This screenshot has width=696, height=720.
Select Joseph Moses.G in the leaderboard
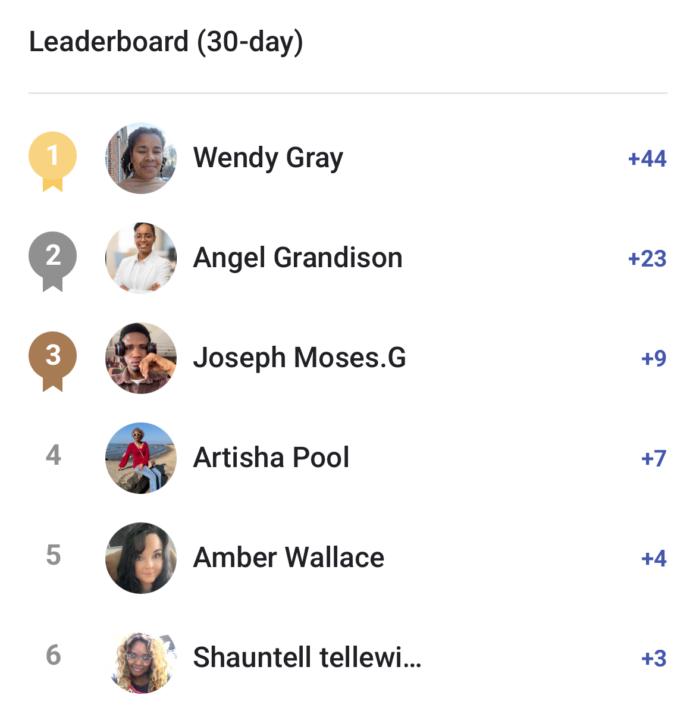(x=299, y=358)
